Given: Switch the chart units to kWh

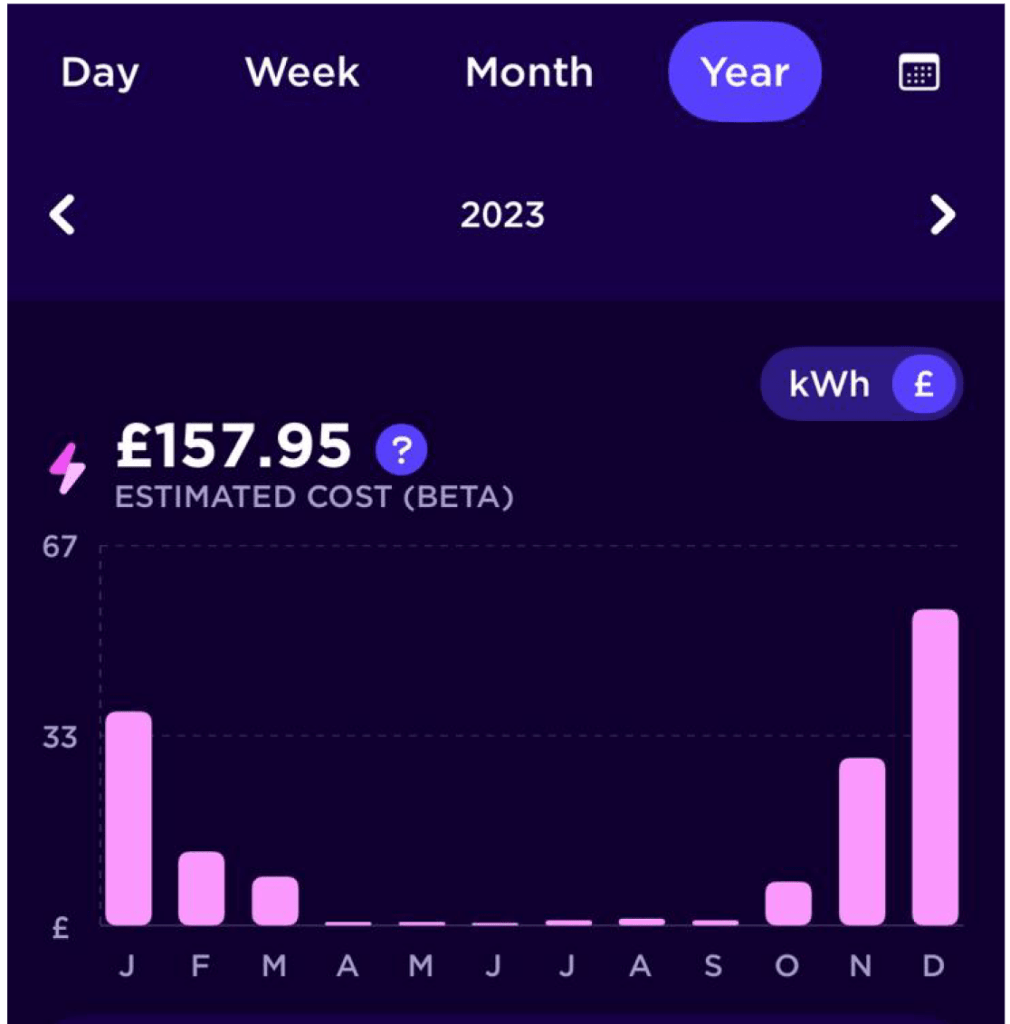Looking at the screenshot, I should click(x=829, y=385).
